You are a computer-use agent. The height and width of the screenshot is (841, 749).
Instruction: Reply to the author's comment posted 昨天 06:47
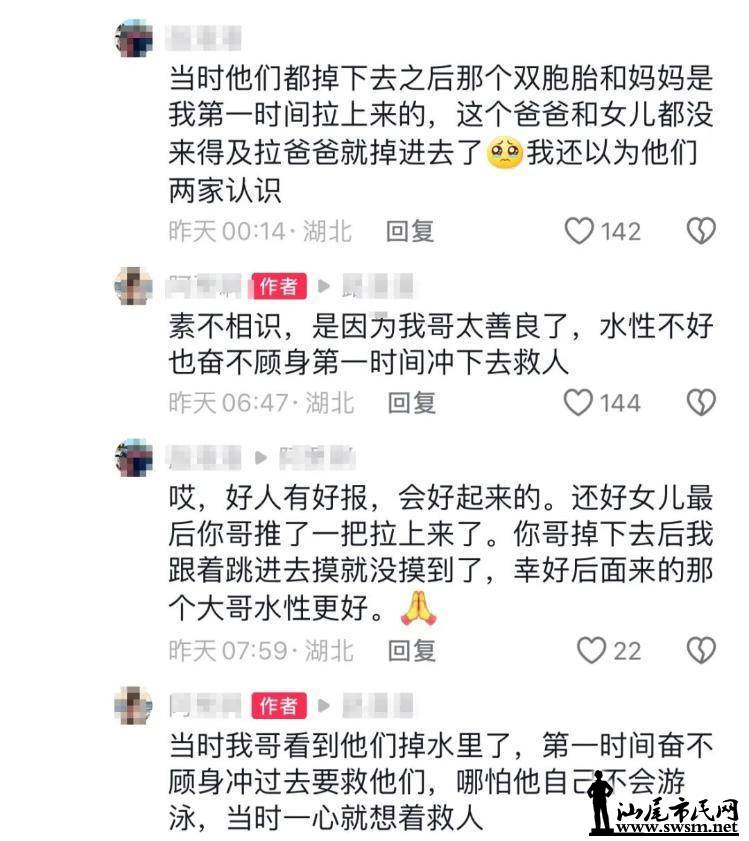tap(411, 402)
